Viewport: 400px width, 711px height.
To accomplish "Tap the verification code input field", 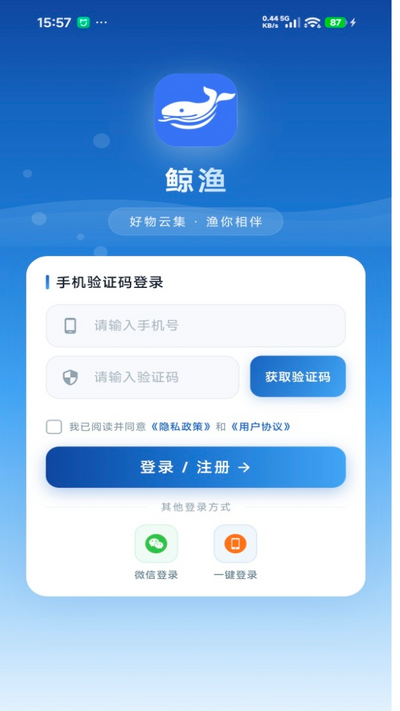I will coord(142,377).
